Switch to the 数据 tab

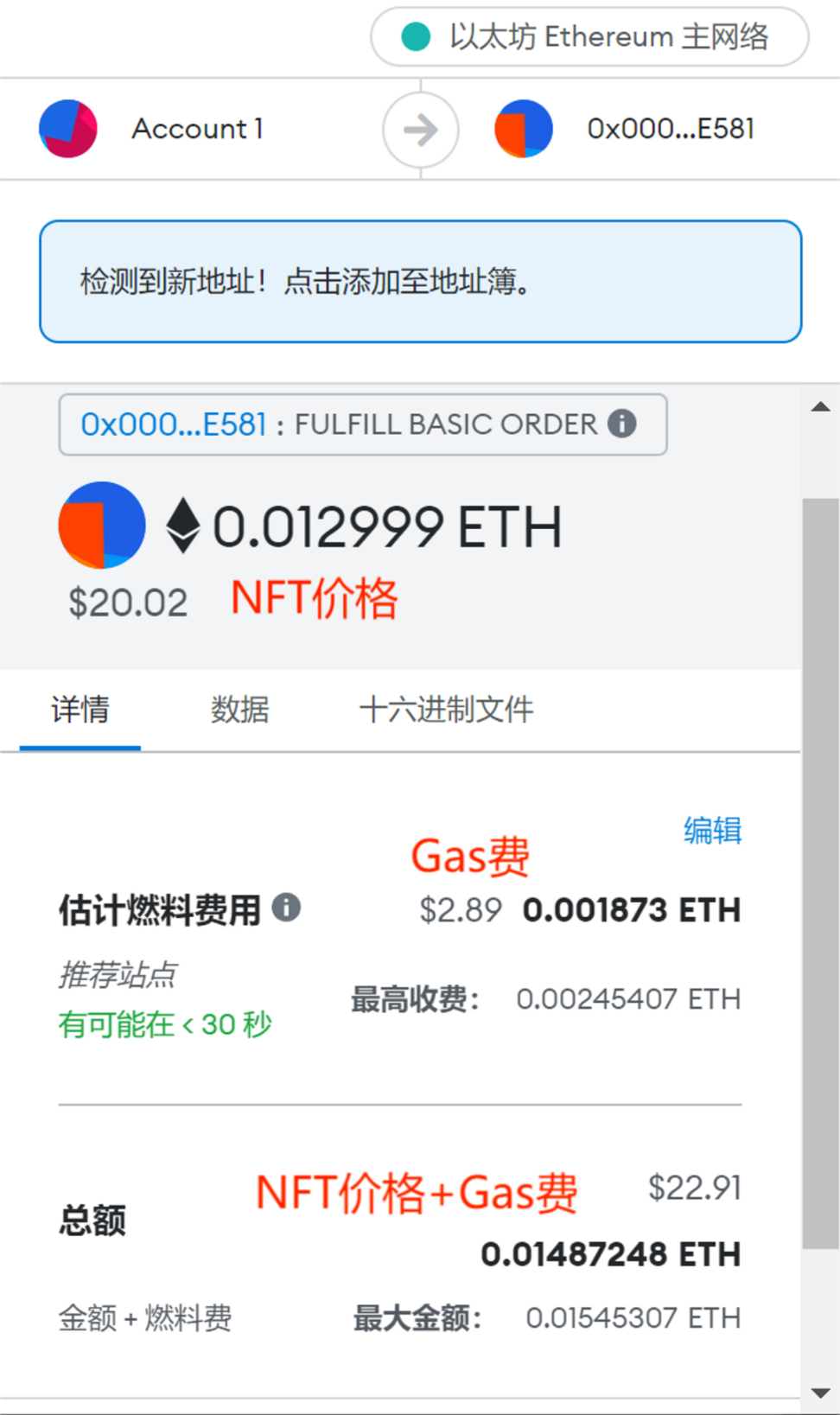tap(239, 709)
